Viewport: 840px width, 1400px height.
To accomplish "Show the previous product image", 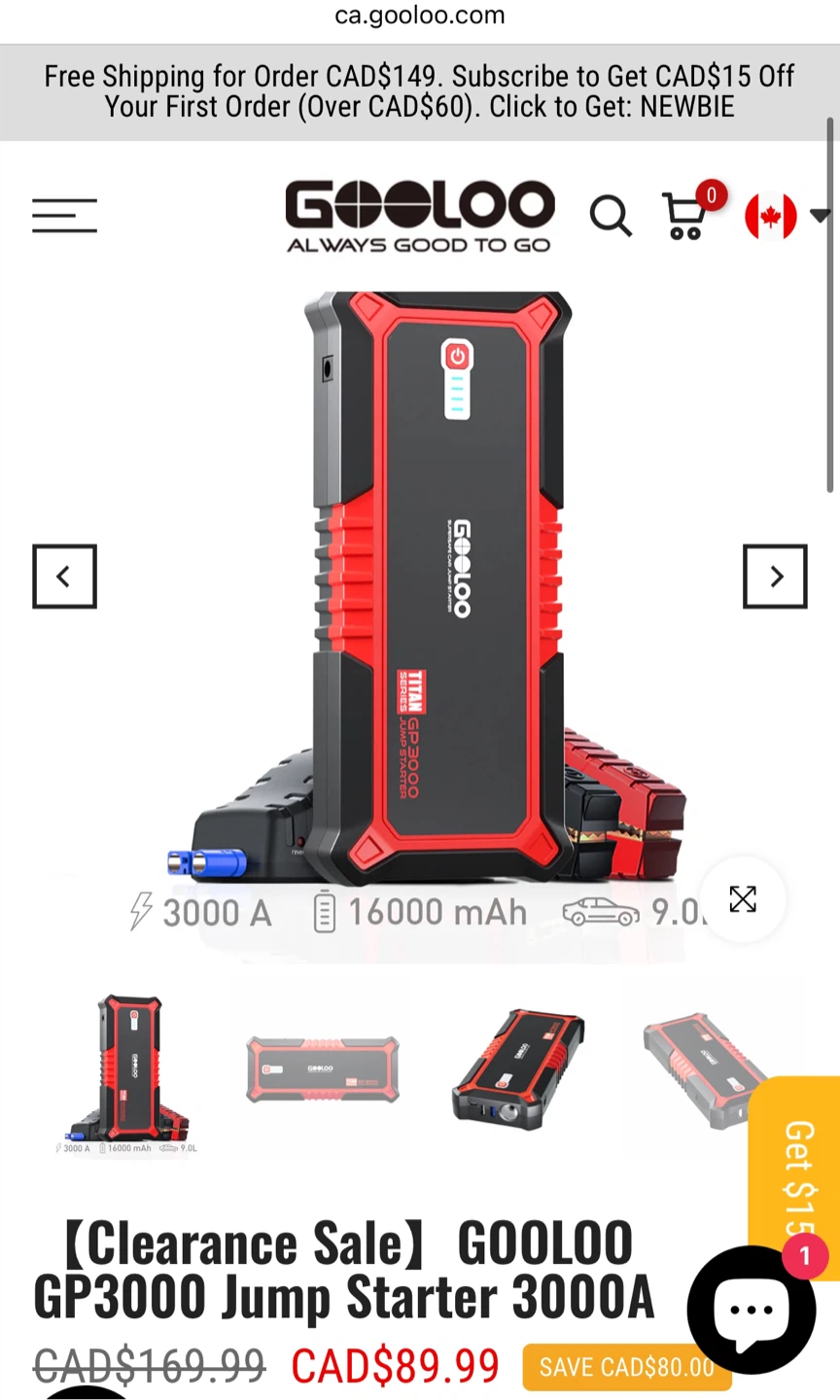I will pos(64,577).
